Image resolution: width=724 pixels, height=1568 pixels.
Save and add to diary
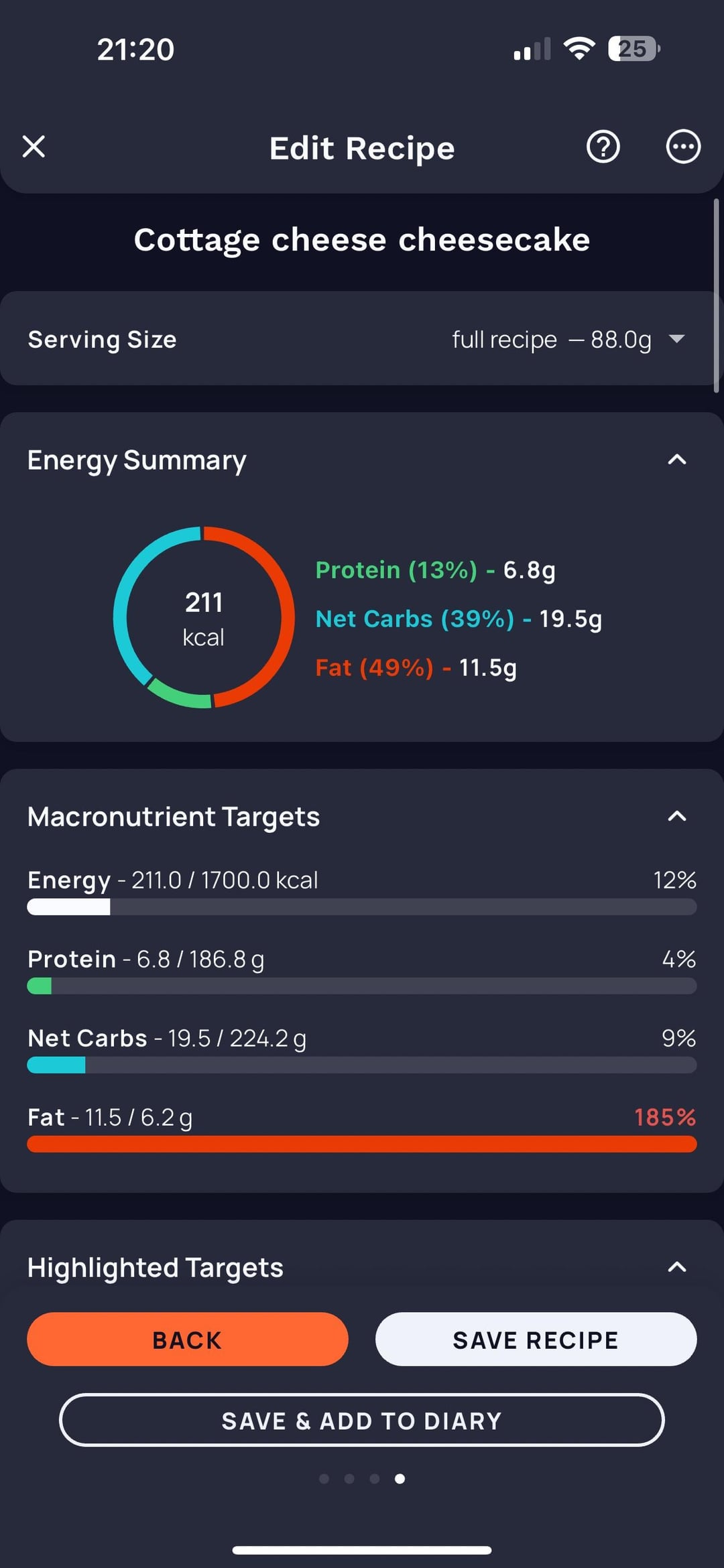(x=362, y=1421)
